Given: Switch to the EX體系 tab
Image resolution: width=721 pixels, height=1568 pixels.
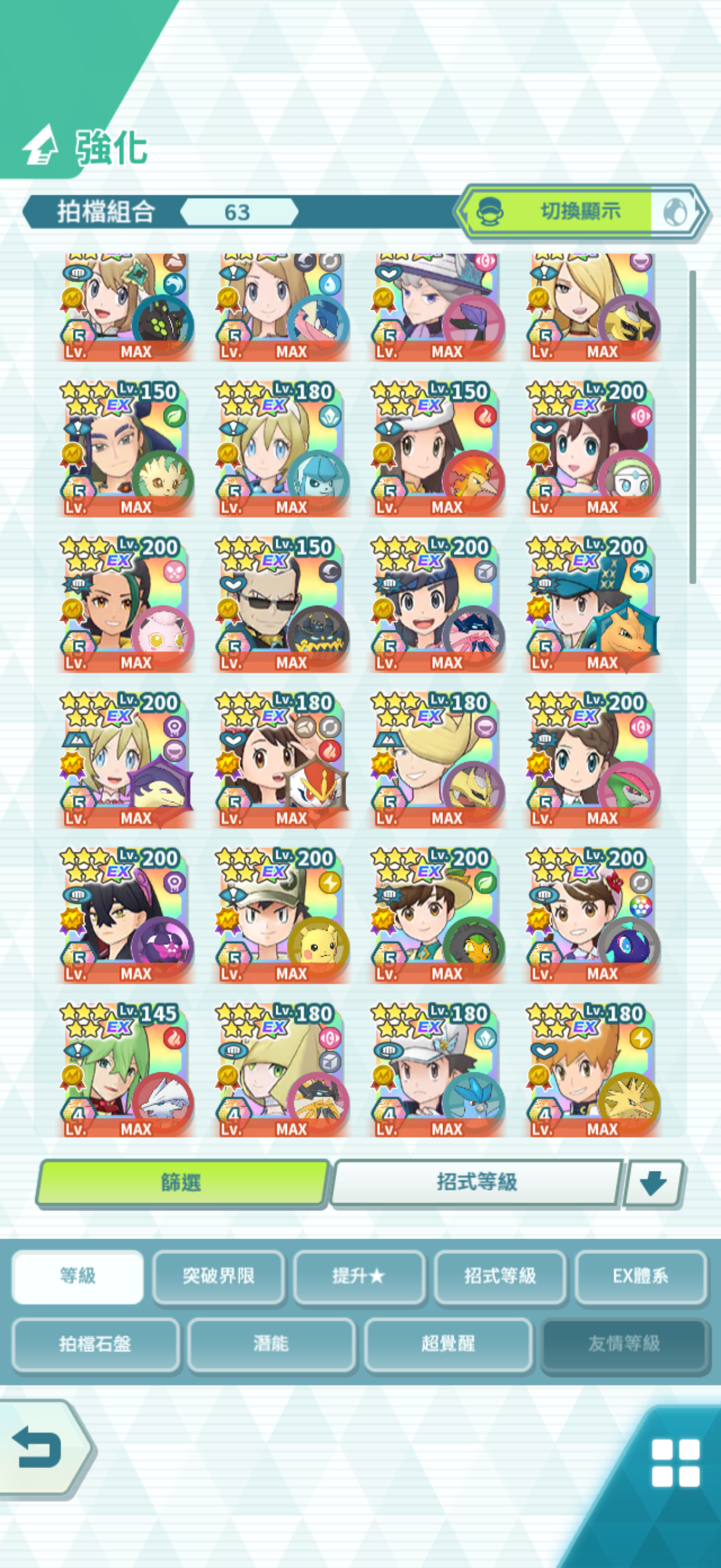Looking at the screenshot, I should coord(640,1275).
